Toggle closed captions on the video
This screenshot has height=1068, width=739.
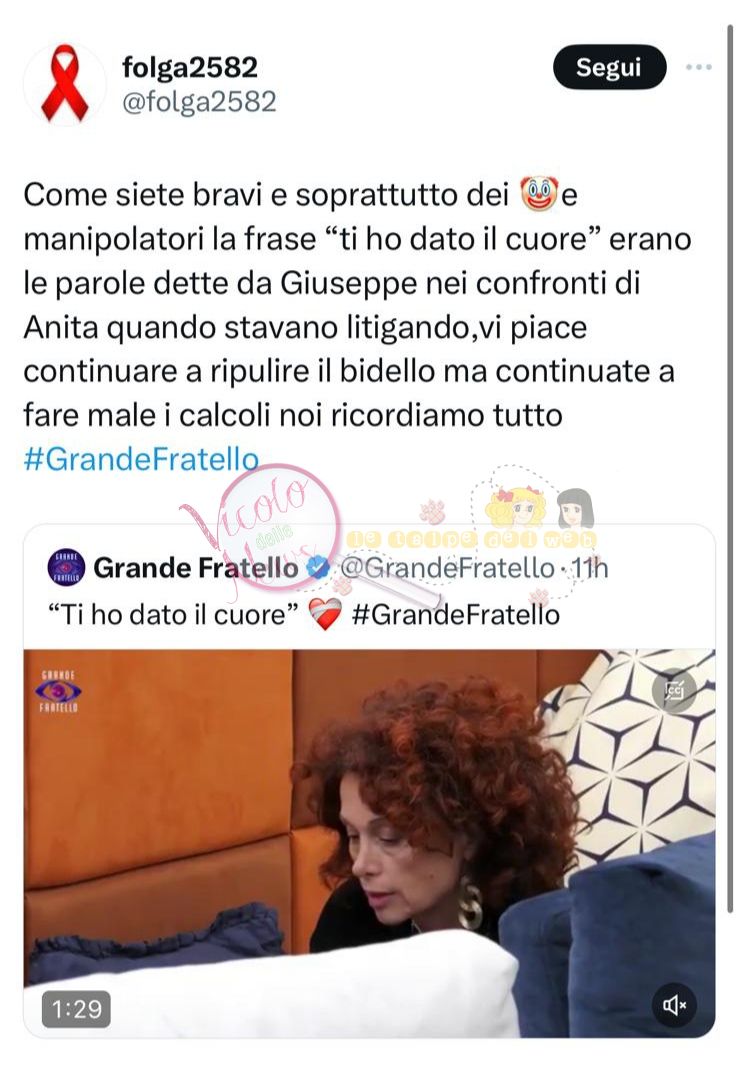(675, 689)
